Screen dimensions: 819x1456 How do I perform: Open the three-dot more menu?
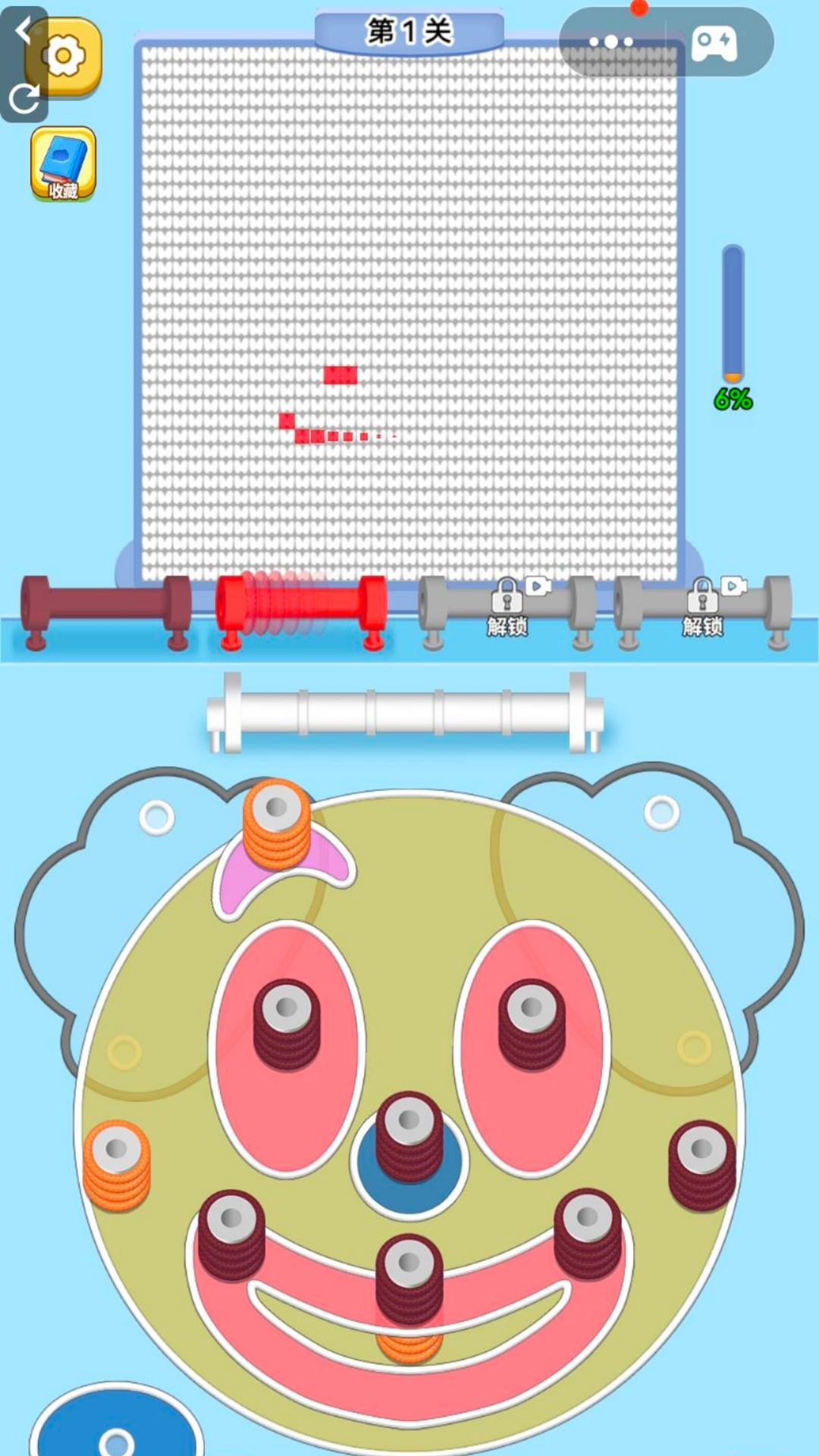(611, 42)
